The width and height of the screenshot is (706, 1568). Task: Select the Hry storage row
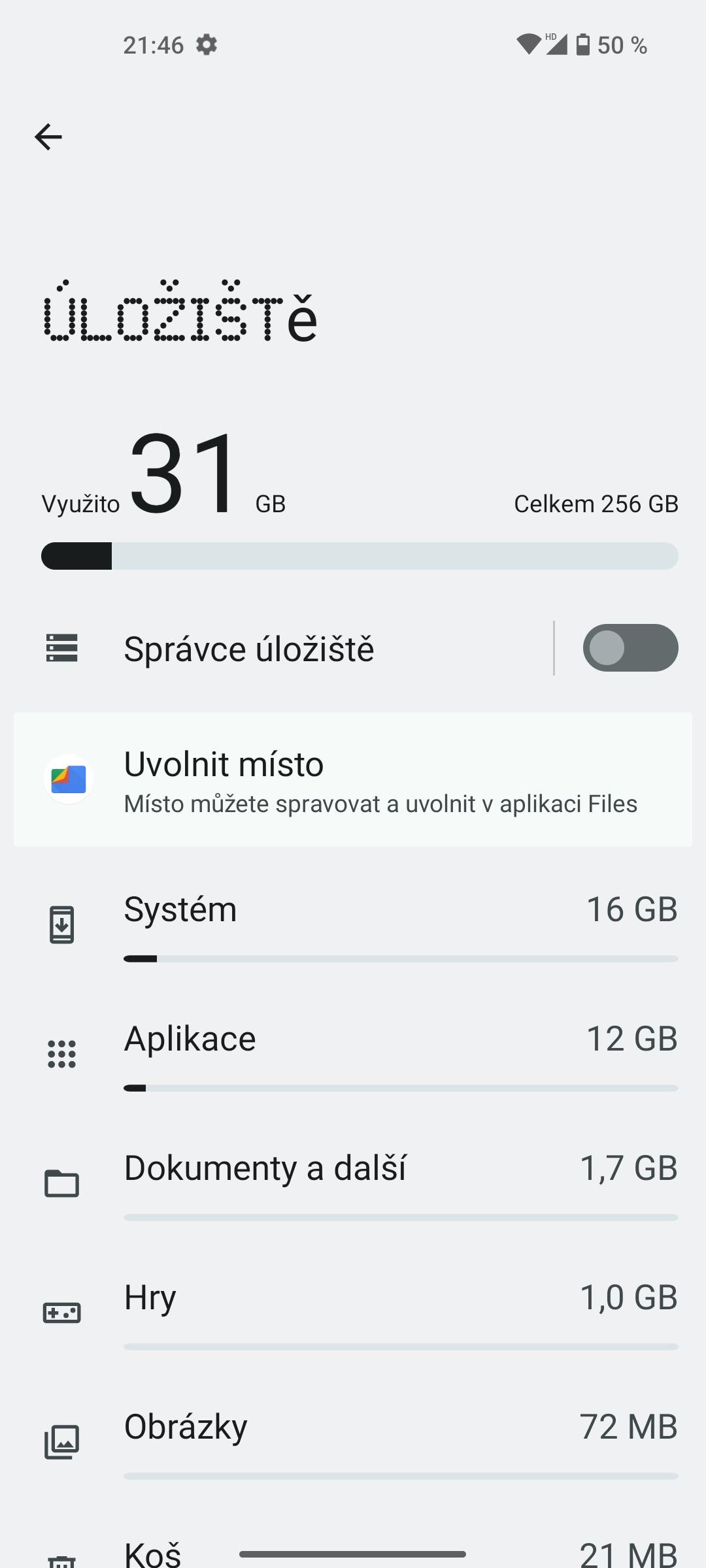[x=353, y=1313]
